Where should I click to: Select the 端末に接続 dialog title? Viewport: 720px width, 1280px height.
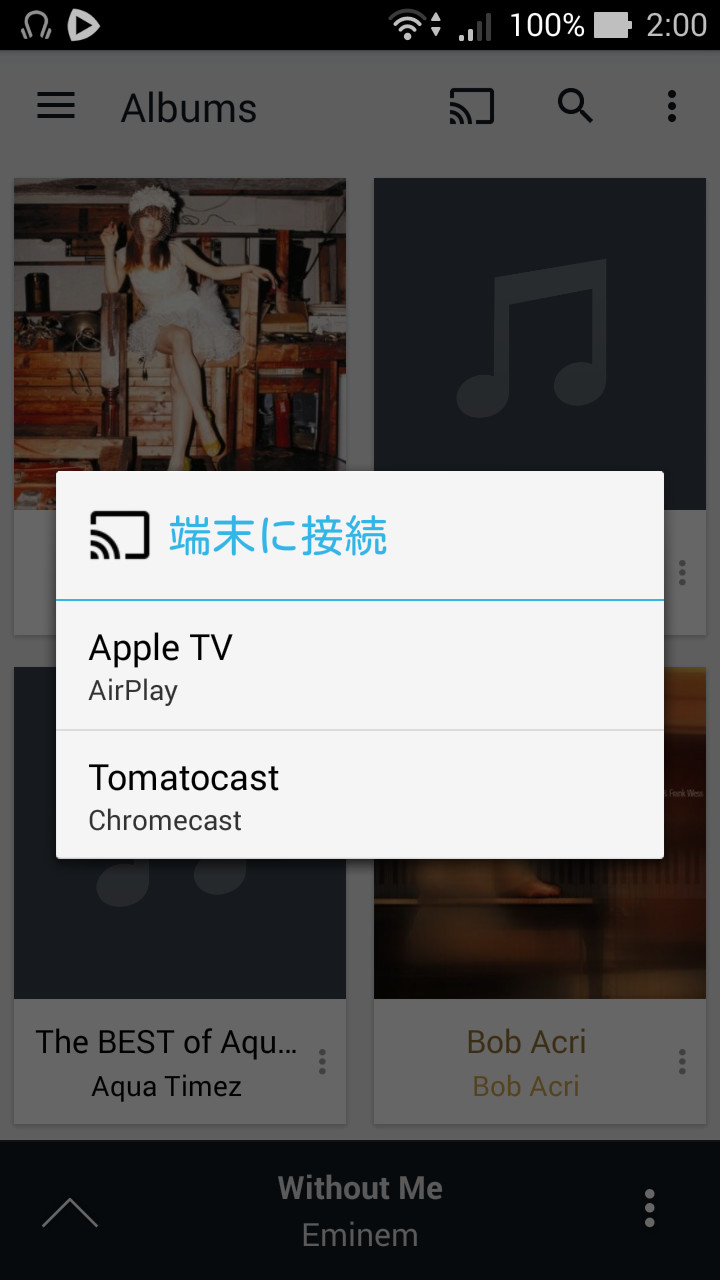tap(280, 536)
